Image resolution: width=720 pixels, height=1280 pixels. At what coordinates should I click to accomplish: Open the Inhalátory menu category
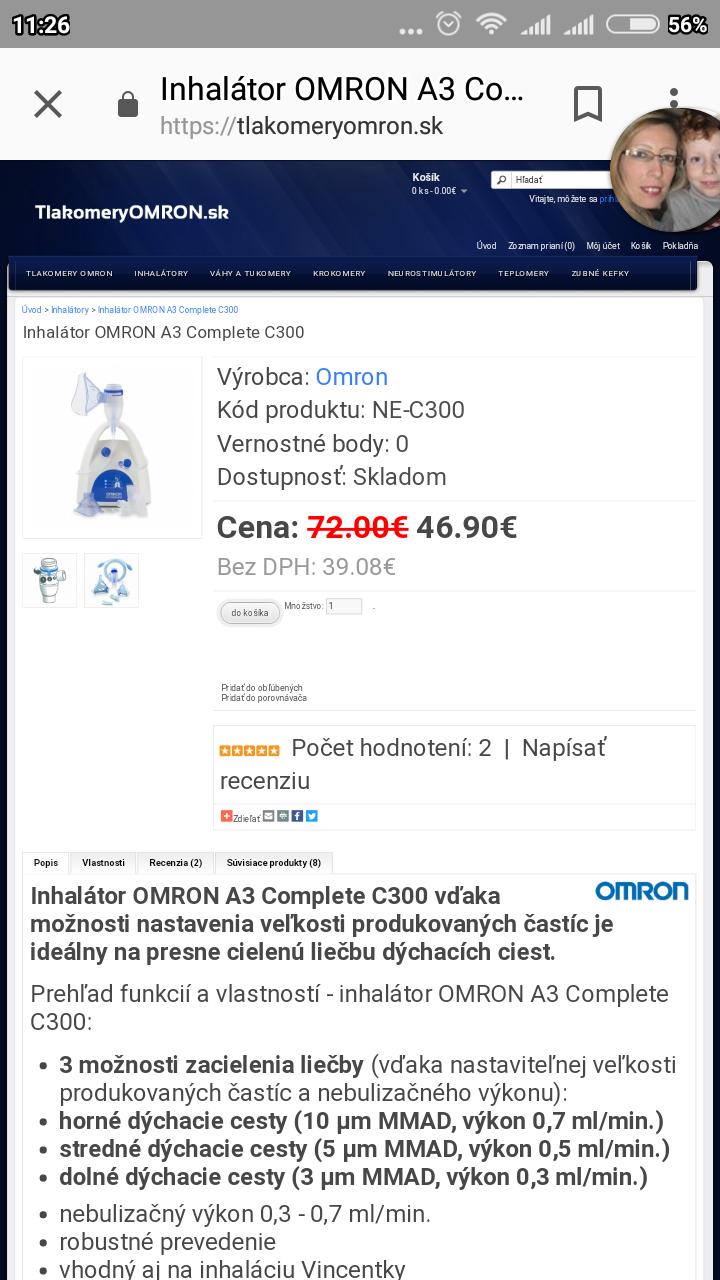[161, 273]
